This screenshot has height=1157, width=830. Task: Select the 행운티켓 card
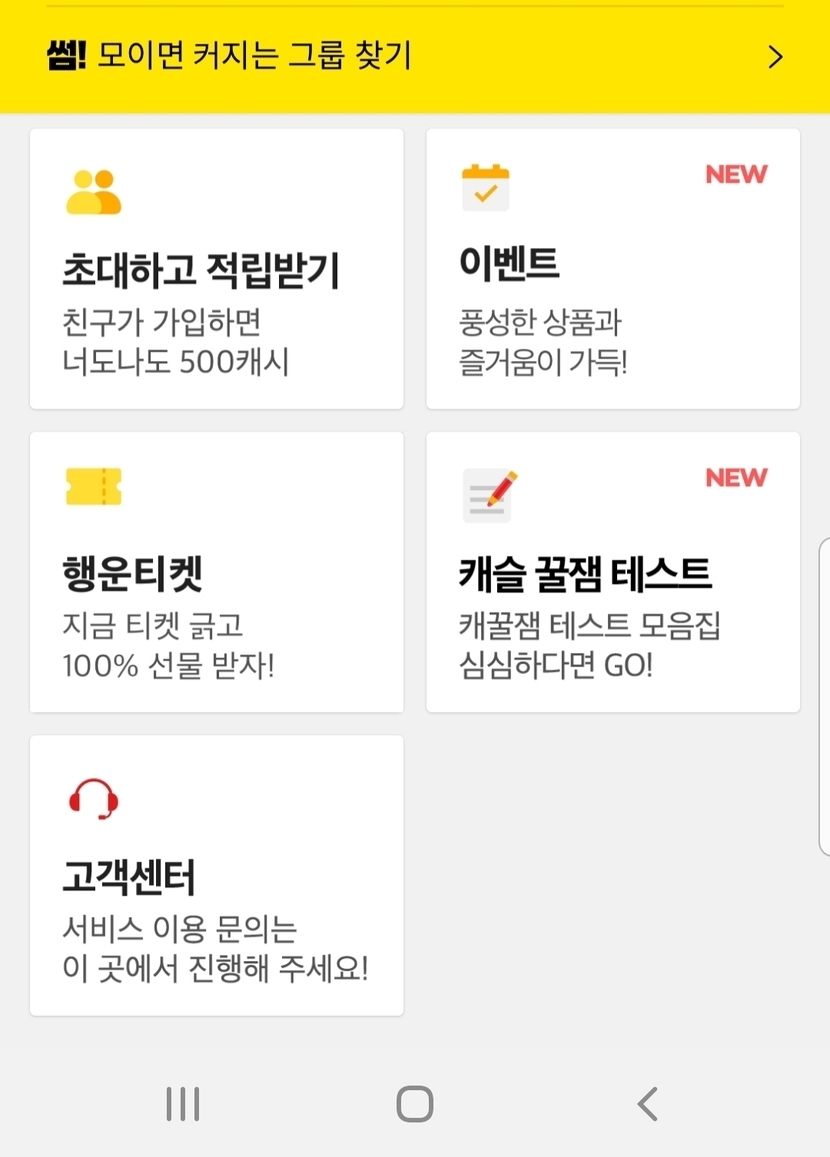tap(216, 572)
